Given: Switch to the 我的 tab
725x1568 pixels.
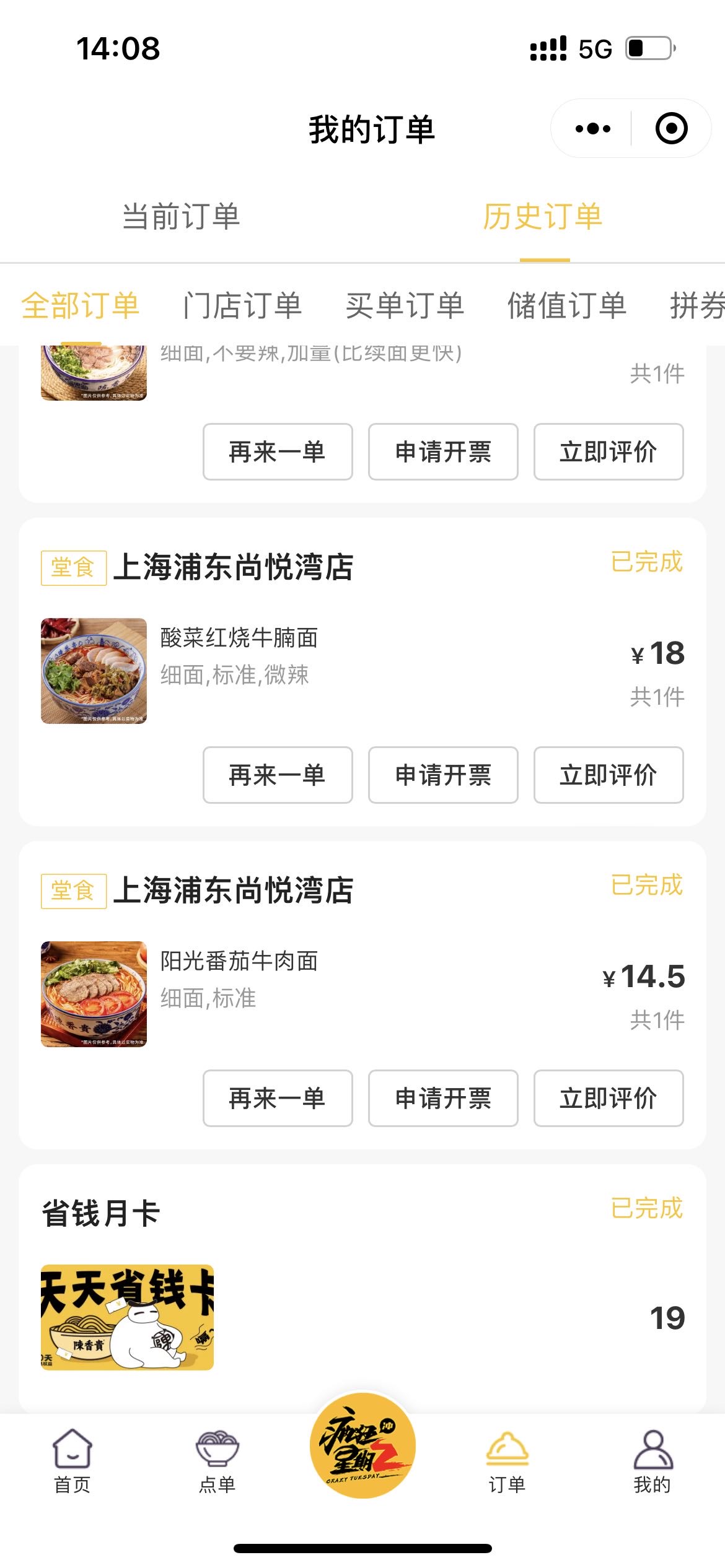Looking at the screenshot, I should click(x=652, y=1461).
